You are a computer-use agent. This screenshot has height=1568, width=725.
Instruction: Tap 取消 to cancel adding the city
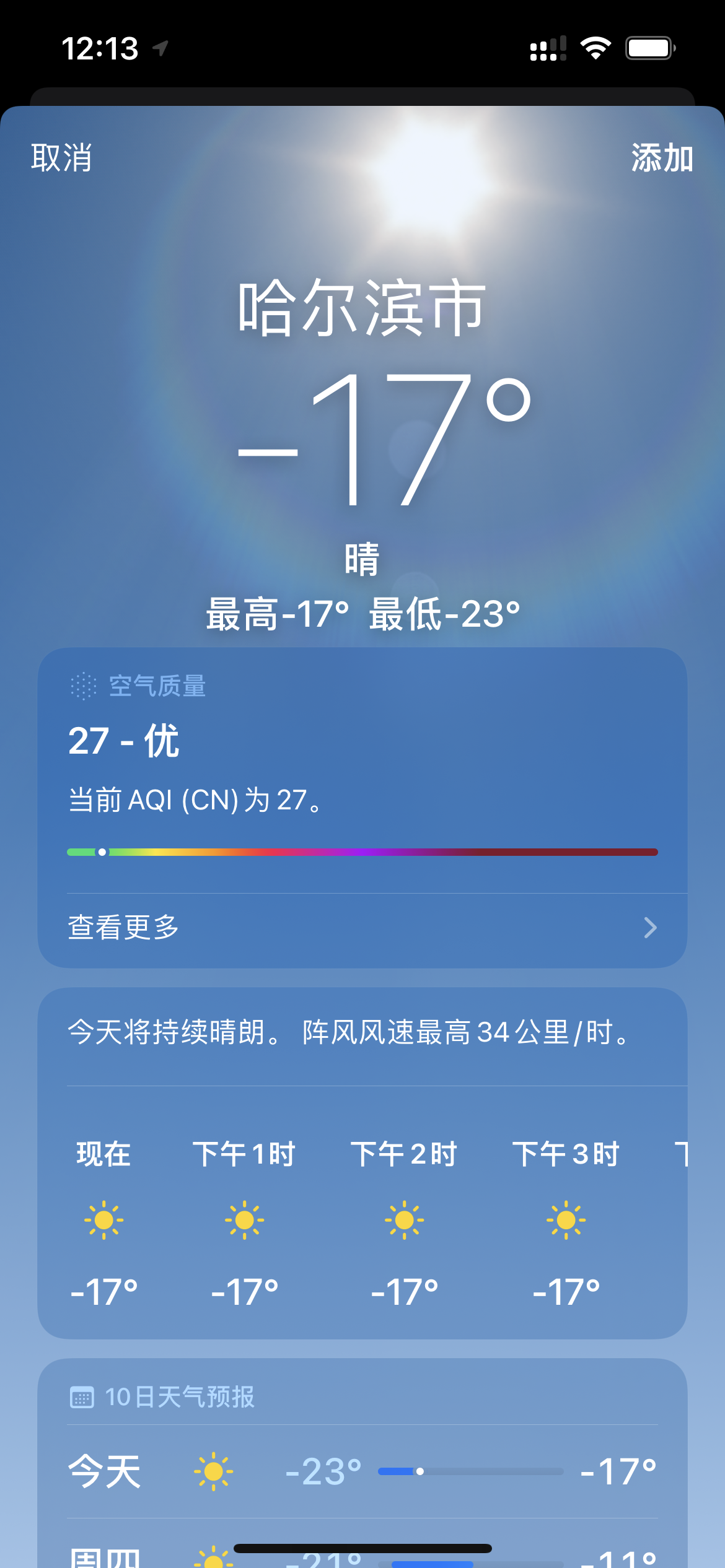(x=61, y=157)
